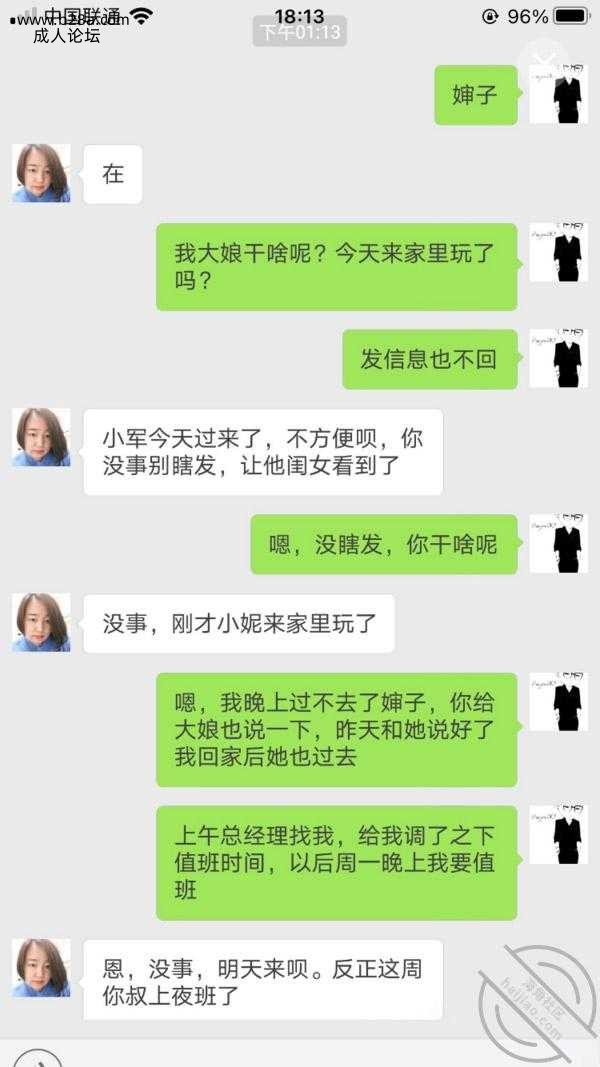Tap the contact's avatar next to "刚才小妮来家里玩了"
Image resolution: width=600 pixels, height=1067 pixels.
click(x=41, y=623)
